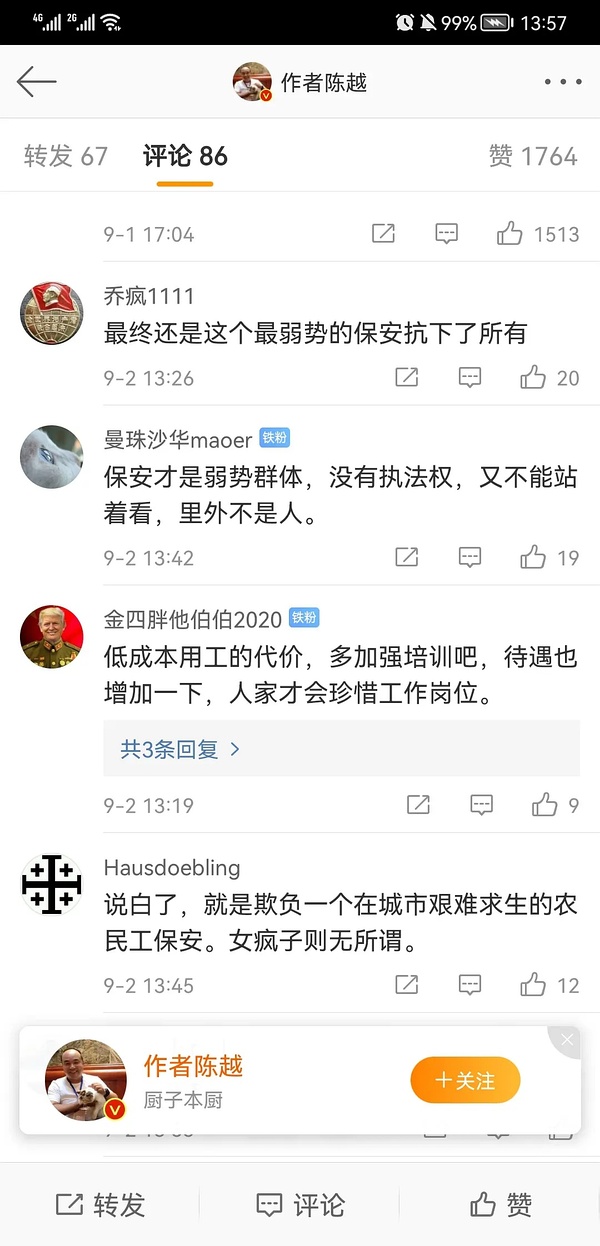
Task: Tap 转发 in the bottom bar
Action: [x=100, y=1205]
